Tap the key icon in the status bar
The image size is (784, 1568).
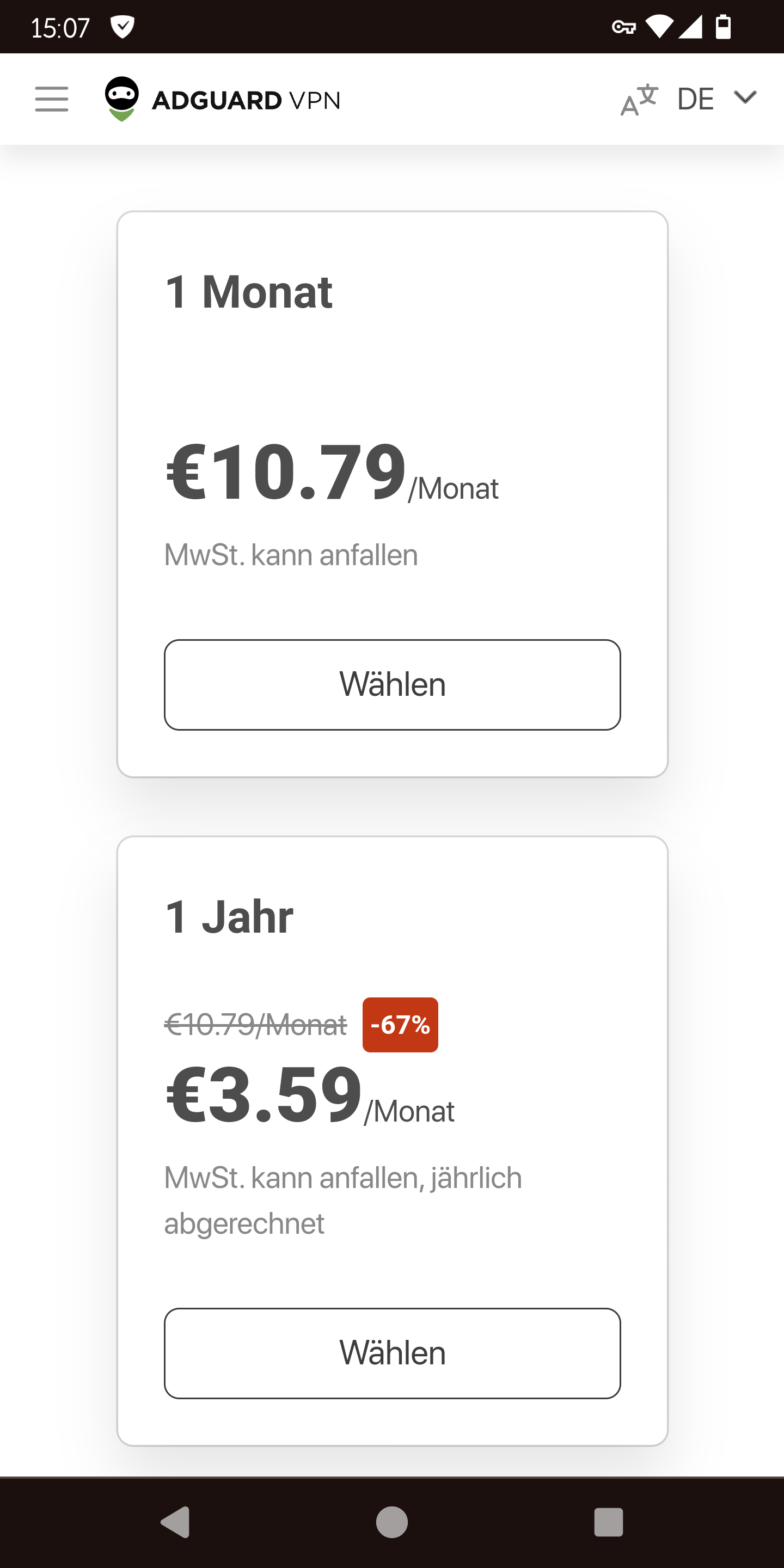tap(624, 26)
